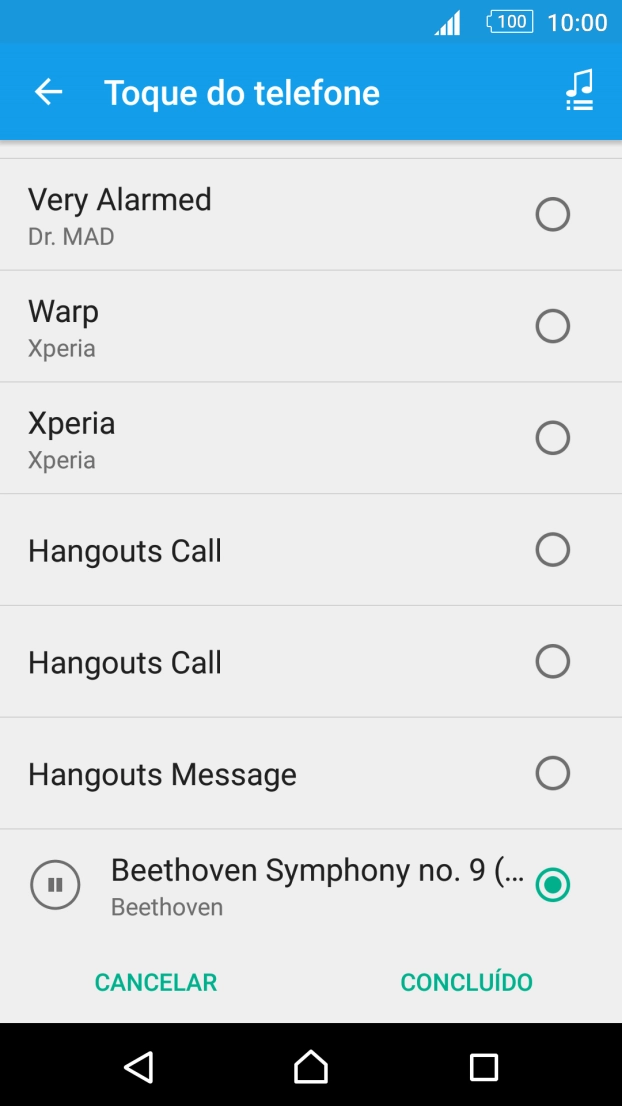
Task: Open the music library icon
Action: coord(579,91)
